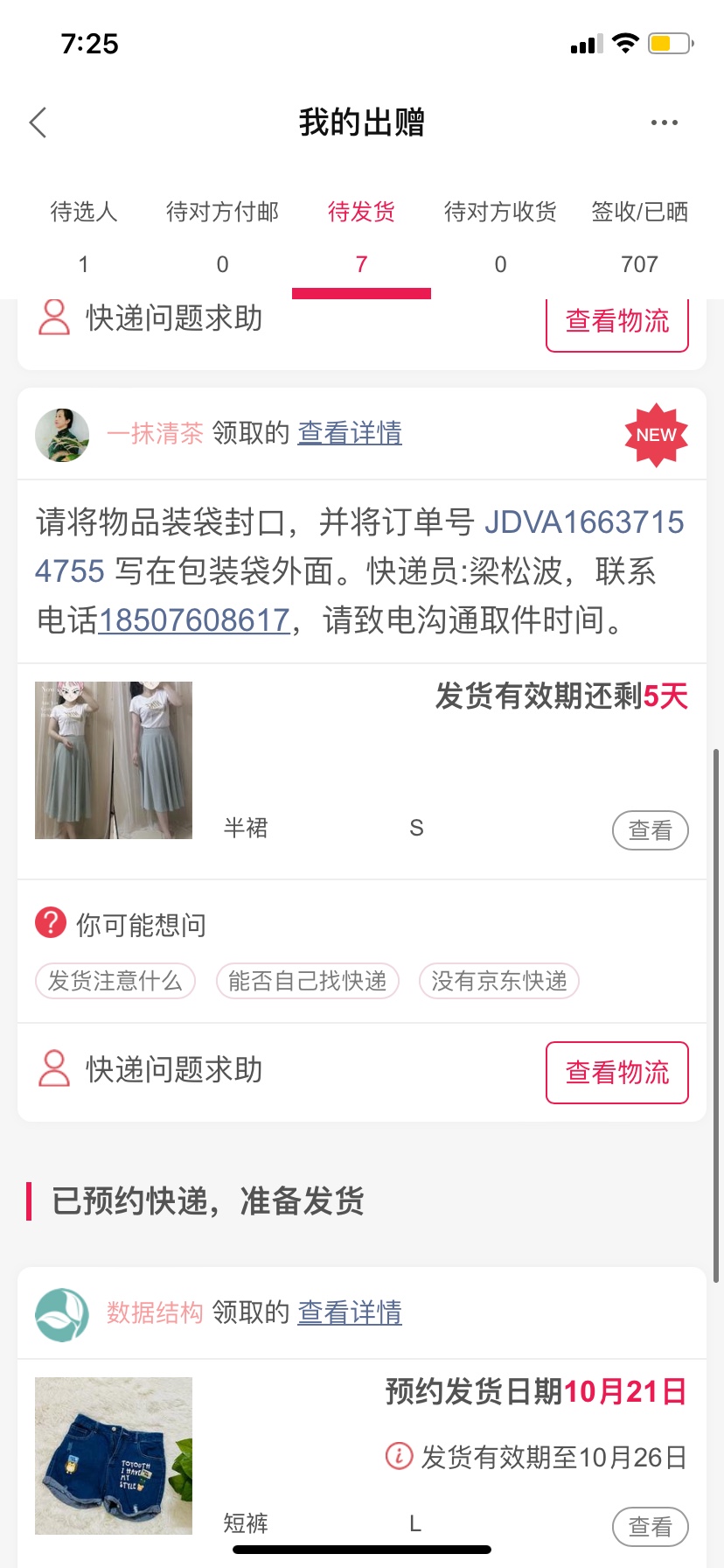Tap 查看 button for the 半裙 item
Screen dimensions: 724x1568
[650, 830]
